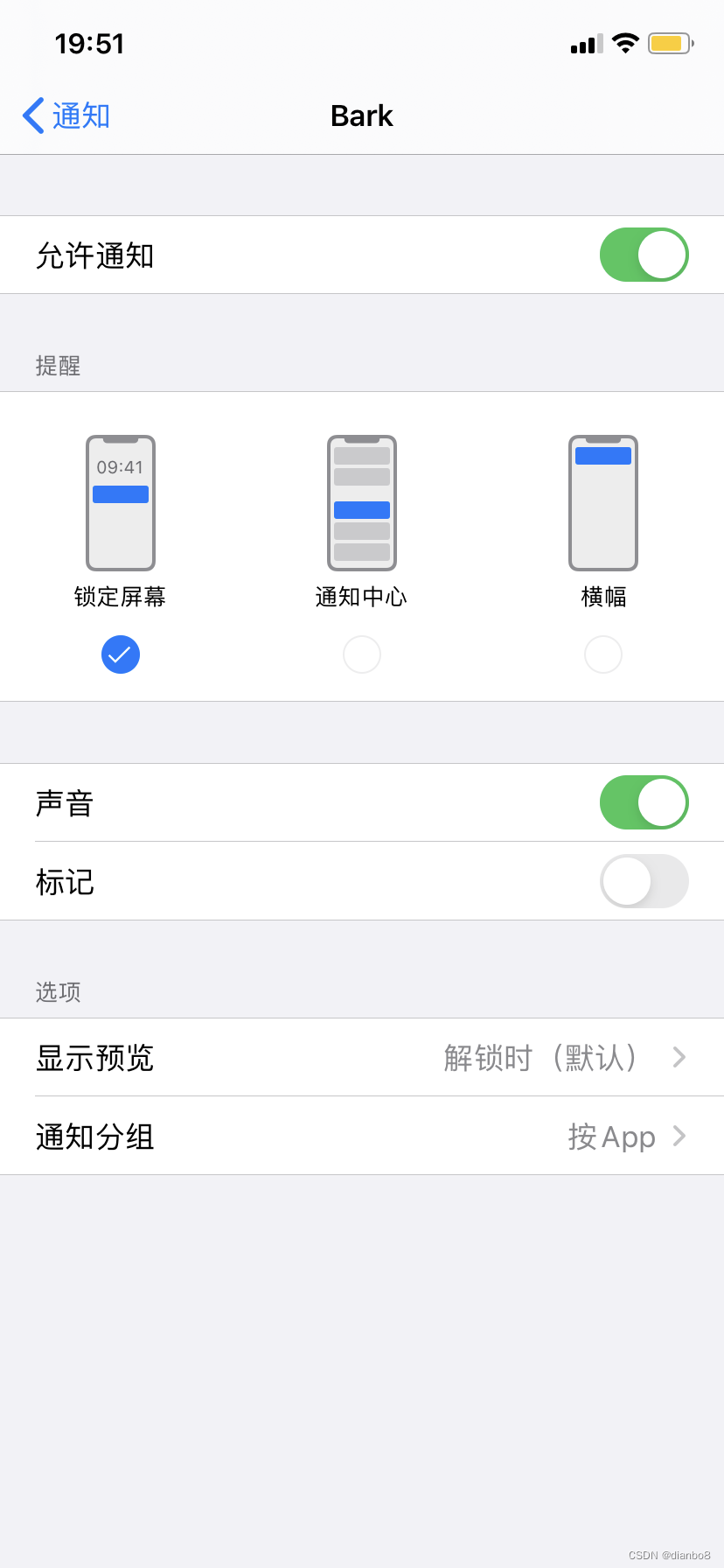Turn off the 声音 switch
Image resolution: width=724 pixels, height=1568 pixels.
tap(644, 802)
